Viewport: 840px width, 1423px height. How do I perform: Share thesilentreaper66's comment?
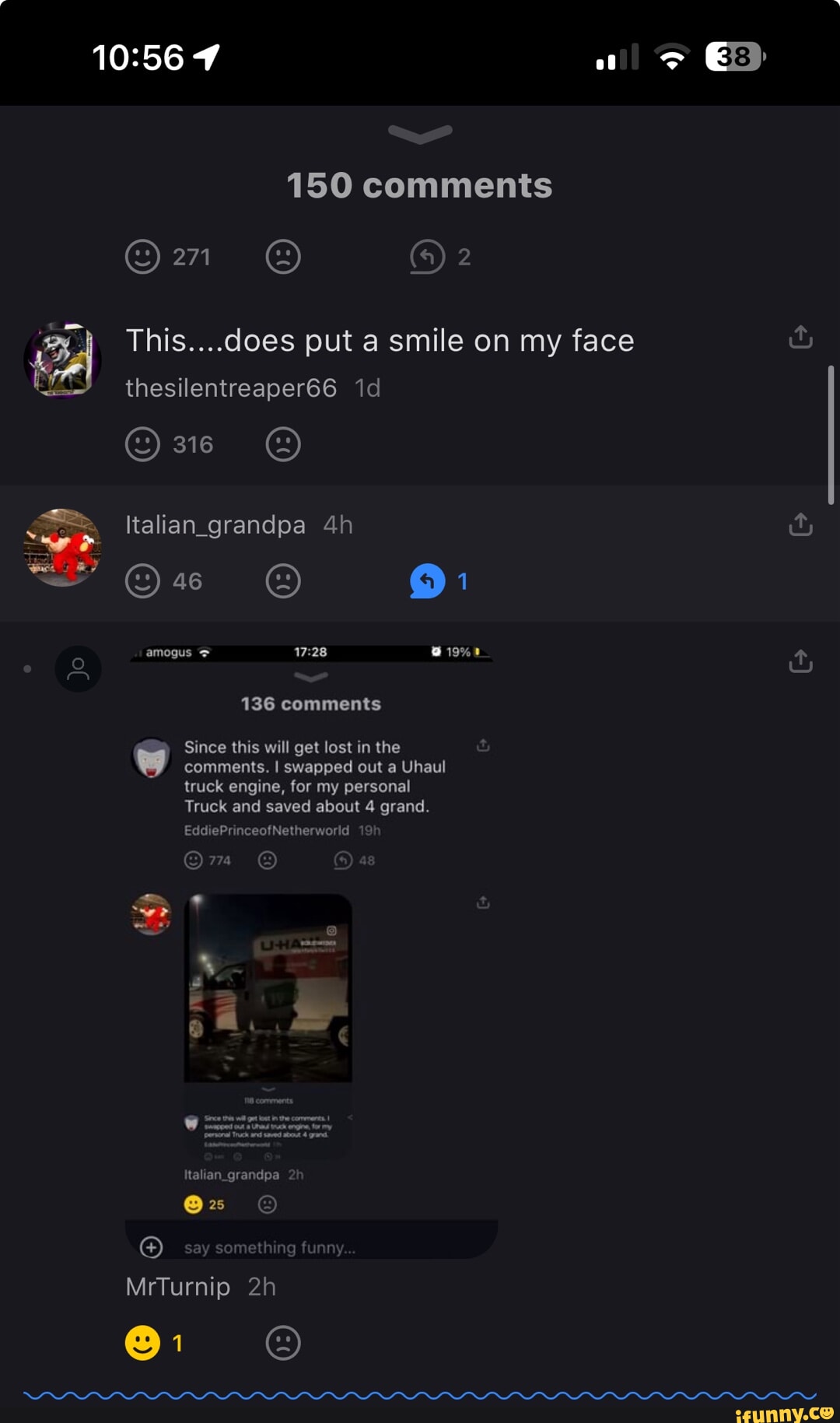pos(800,338)
